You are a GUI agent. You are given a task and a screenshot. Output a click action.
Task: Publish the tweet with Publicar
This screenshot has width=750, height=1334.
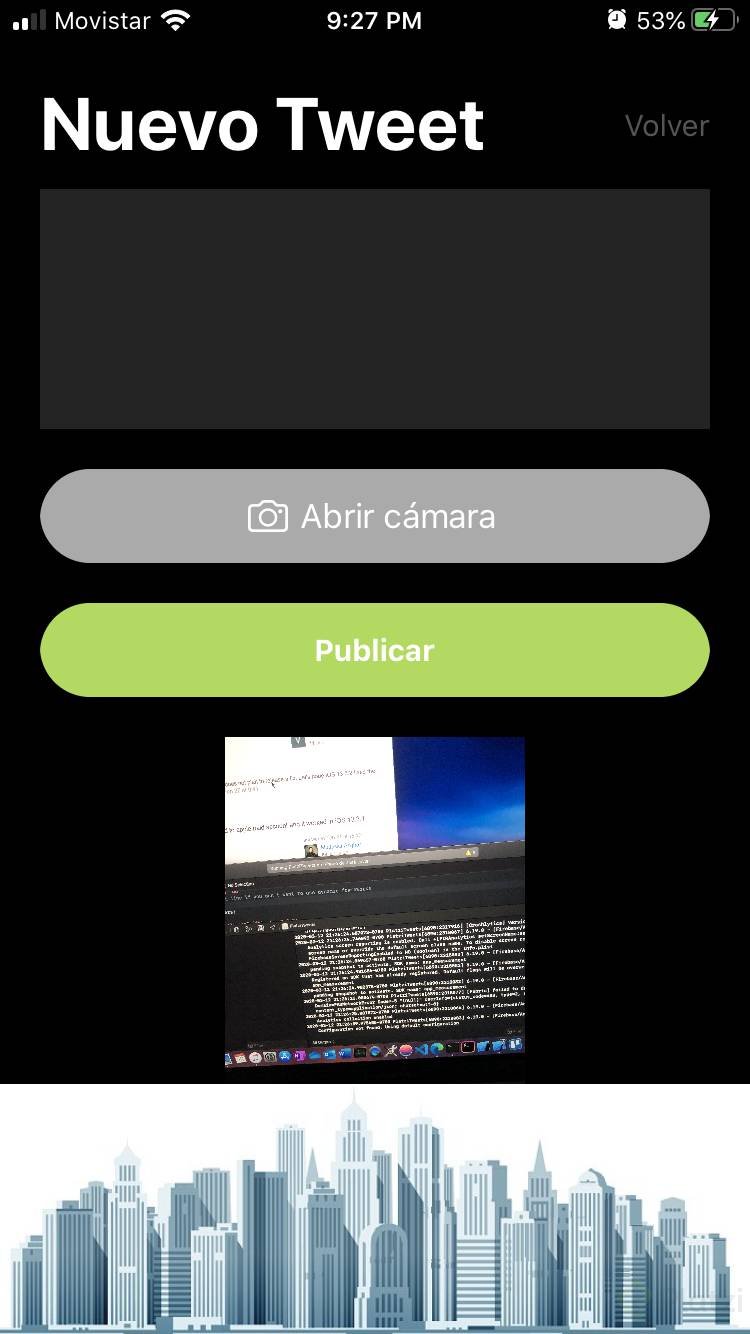coord(375,650)
